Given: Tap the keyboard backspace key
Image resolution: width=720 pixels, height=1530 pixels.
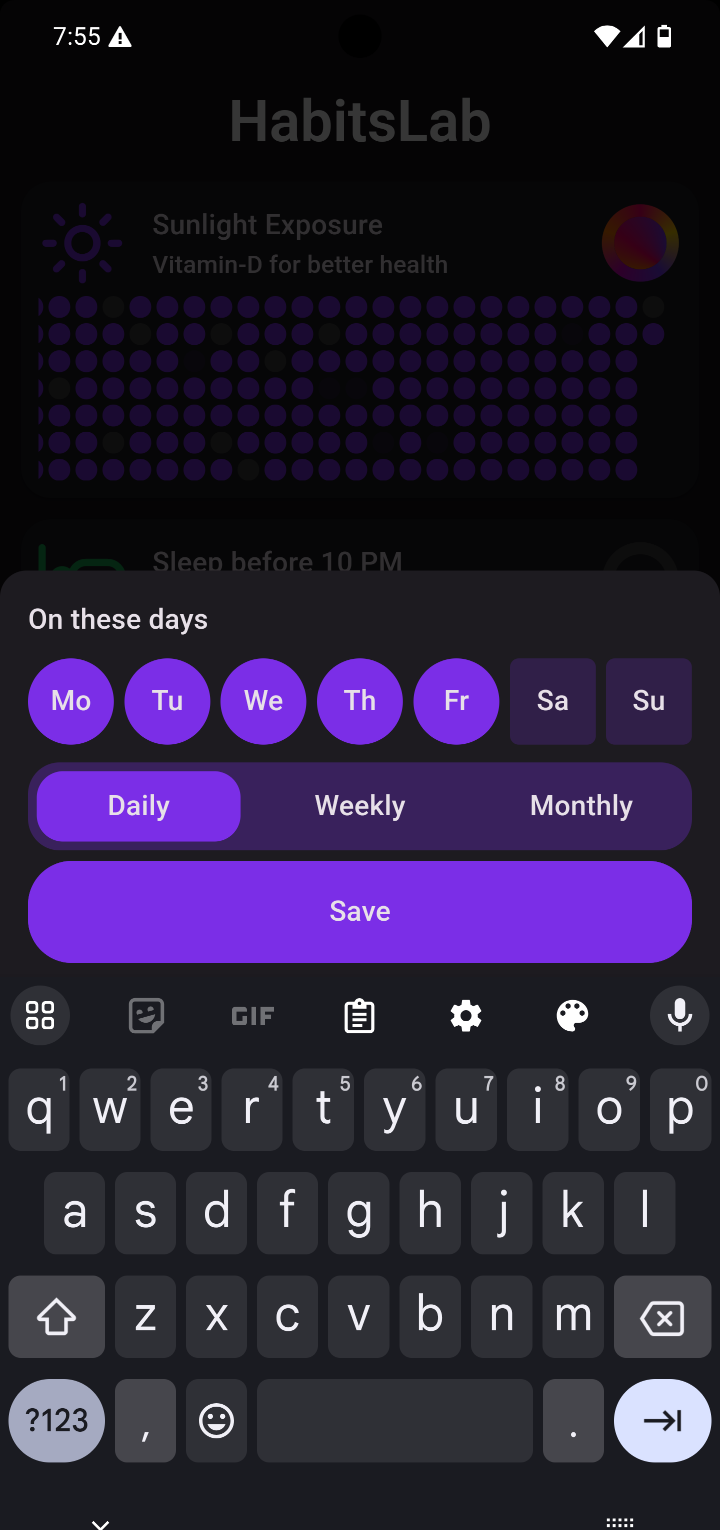Looking at the screenshot, I should tap(662, 1317).
